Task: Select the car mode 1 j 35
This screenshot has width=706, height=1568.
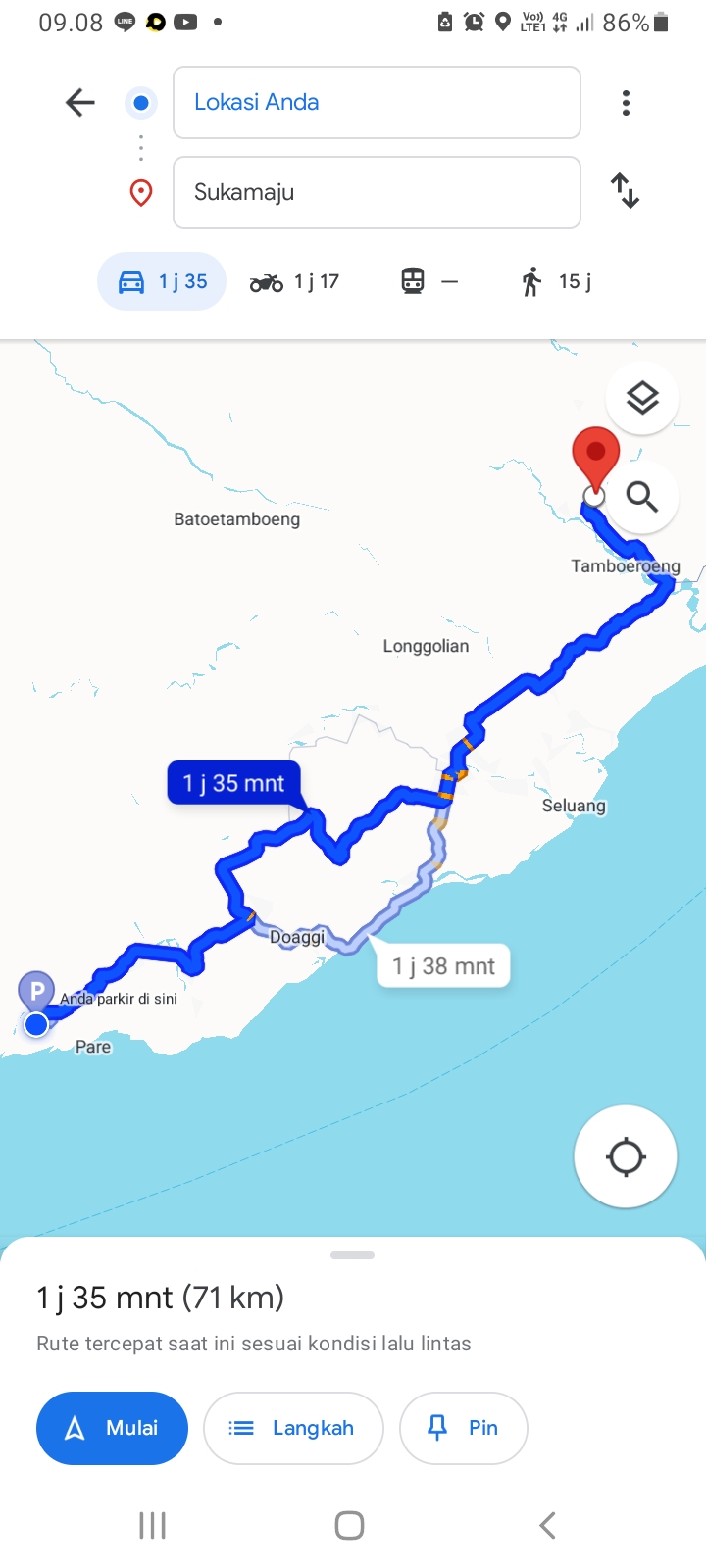Action: (x=162, y=281)
